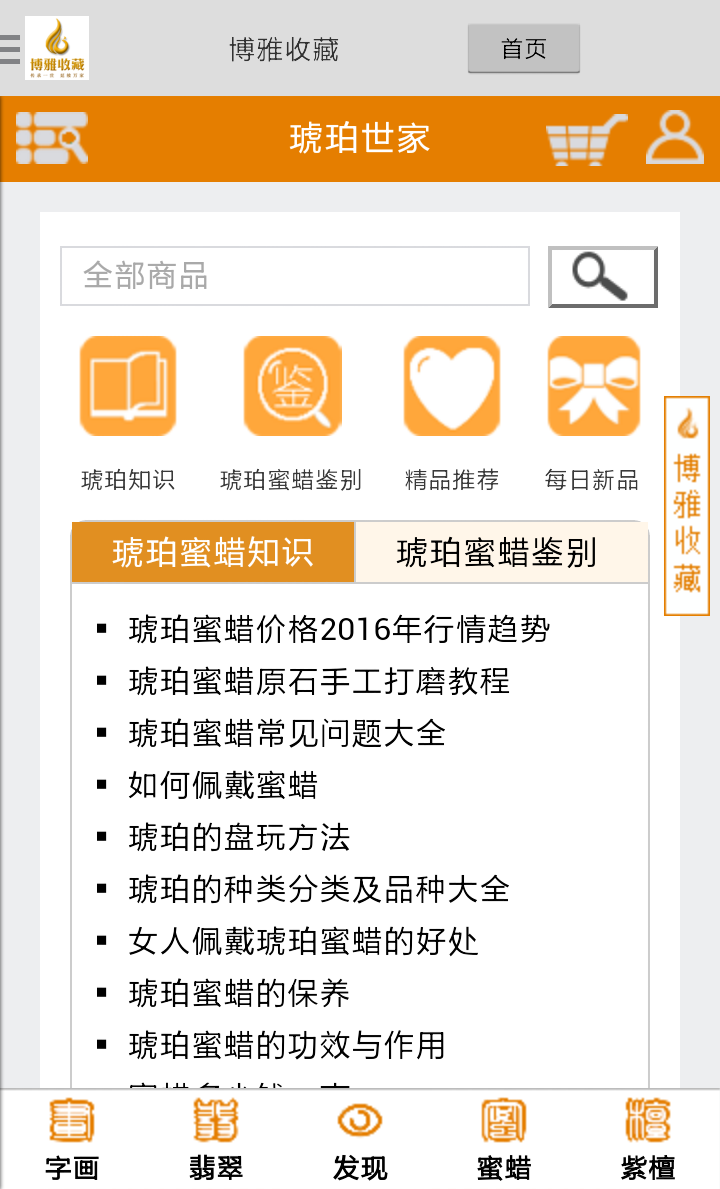Tap the 首页 home button
Viewport: 720px width, 1189px height.
pyautogui.click(x=523, y=47)
